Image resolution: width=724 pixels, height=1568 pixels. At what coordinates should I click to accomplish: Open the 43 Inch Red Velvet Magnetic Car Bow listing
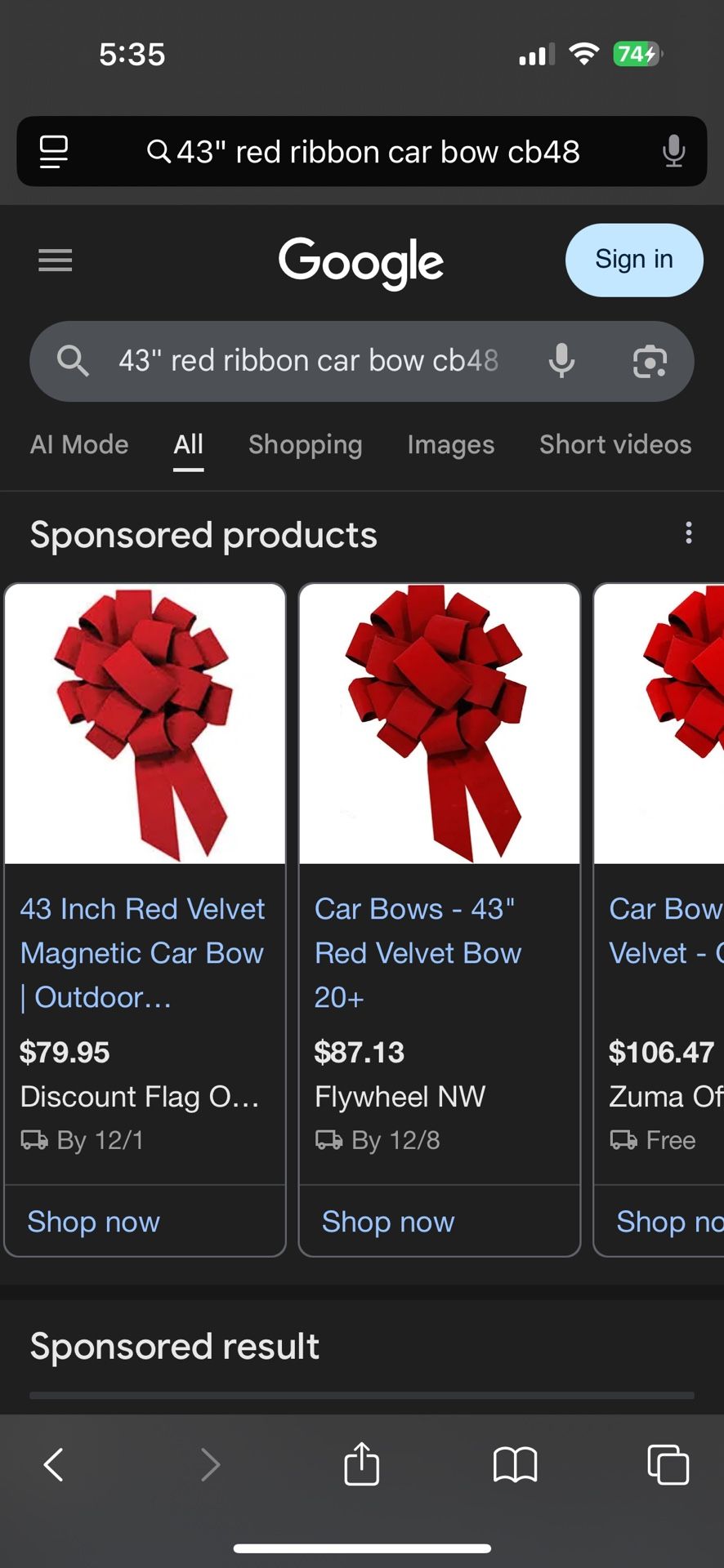click(x=142, y=952)
